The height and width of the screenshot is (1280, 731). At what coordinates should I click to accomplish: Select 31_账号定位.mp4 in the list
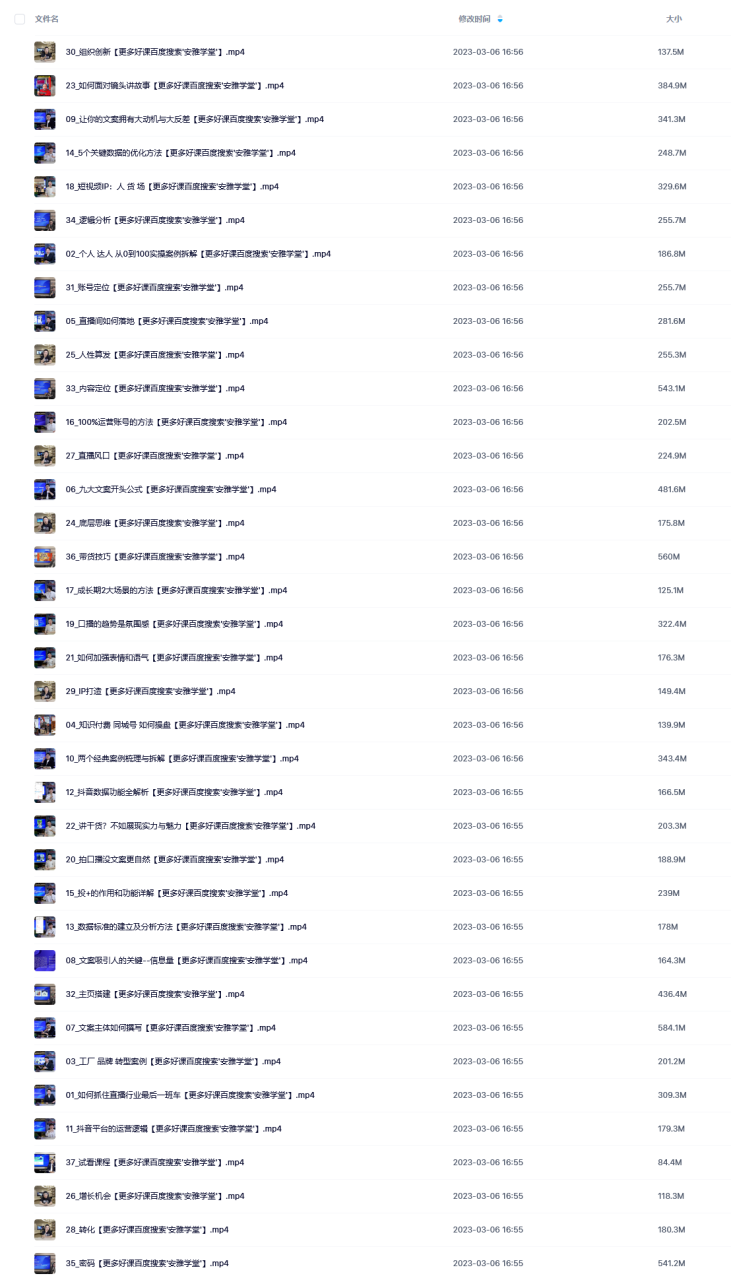pyautogui.click(x=154, y=288)
